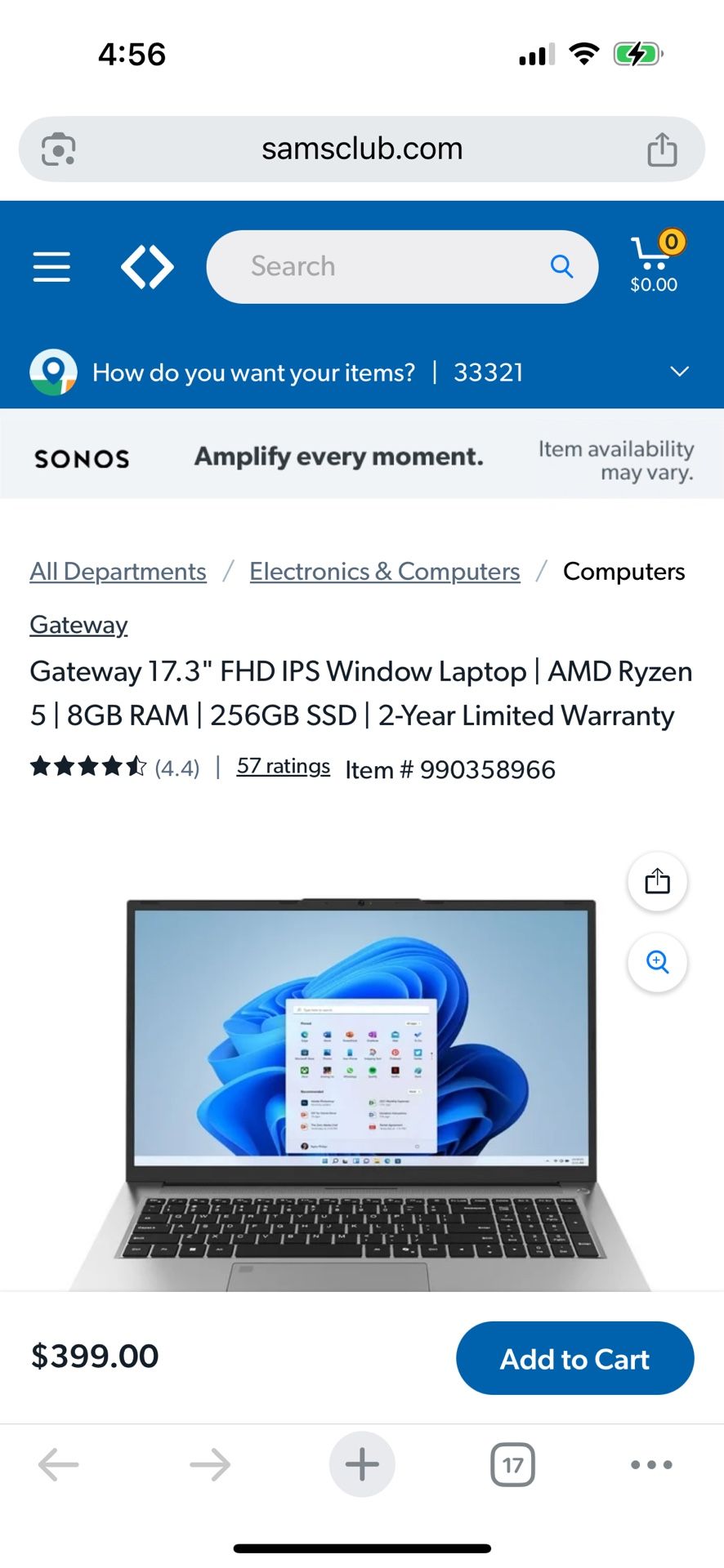
Task: Share this Gateway laptop product
Action: (657, 882)
